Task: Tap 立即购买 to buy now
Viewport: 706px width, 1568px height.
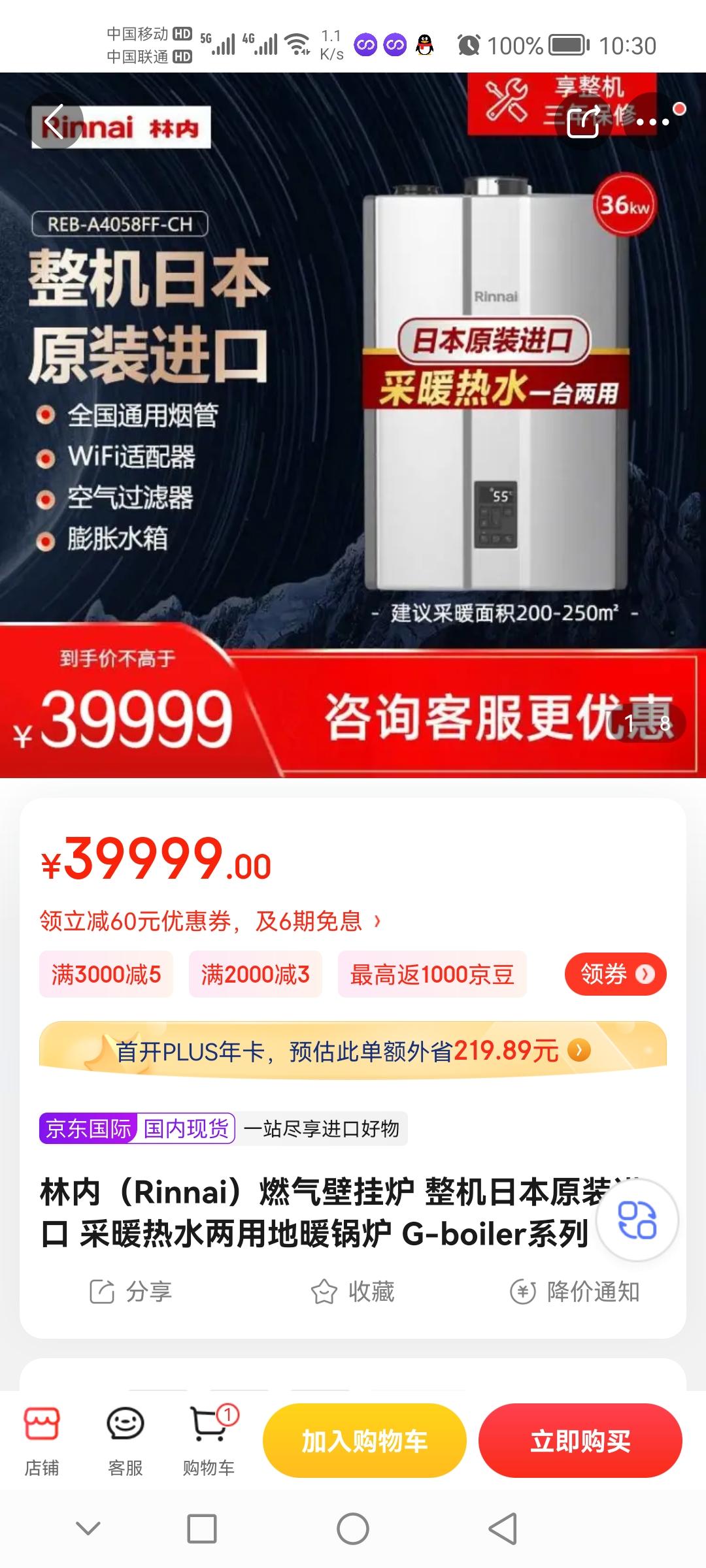Action: tap(580, 1441)
